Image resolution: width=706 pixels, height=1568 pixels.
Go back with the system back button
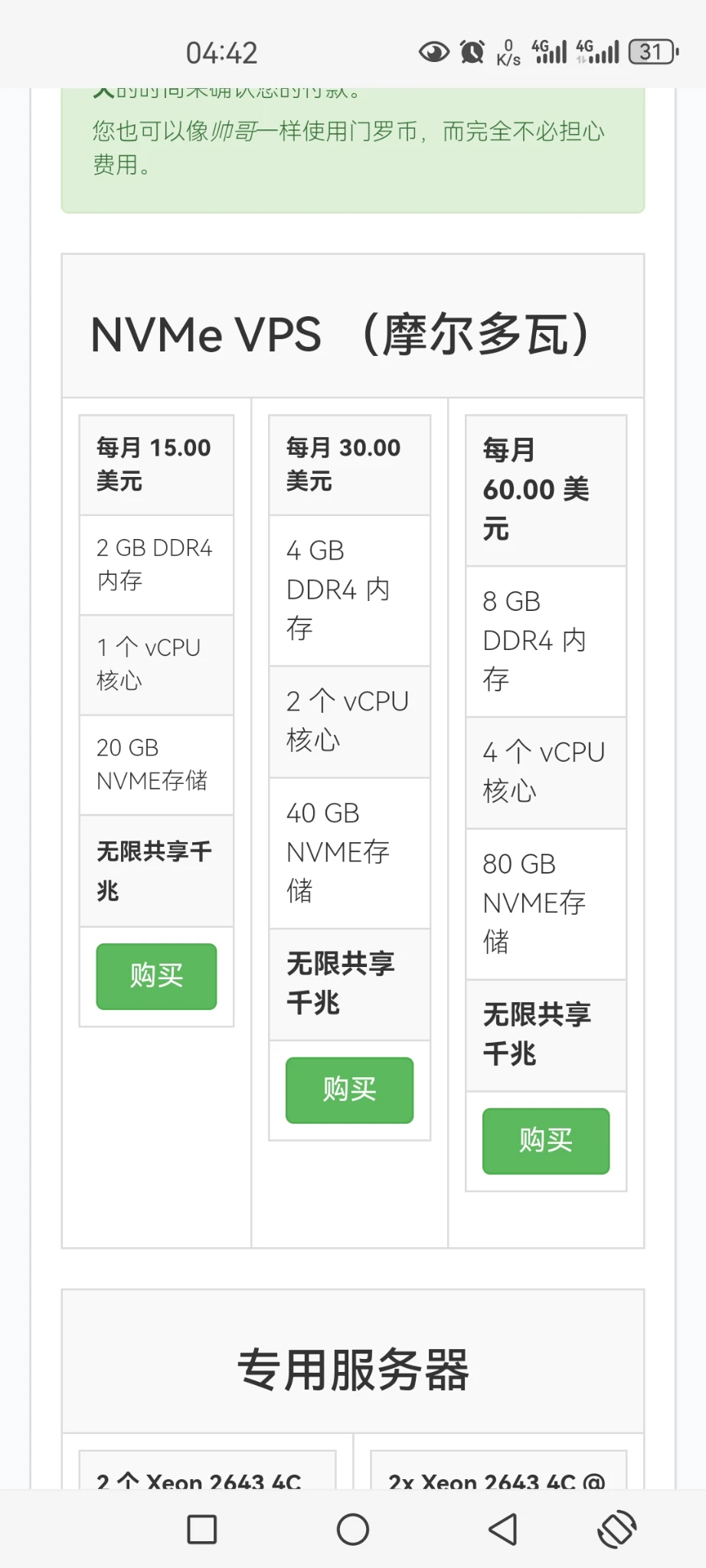point(503,1530)
